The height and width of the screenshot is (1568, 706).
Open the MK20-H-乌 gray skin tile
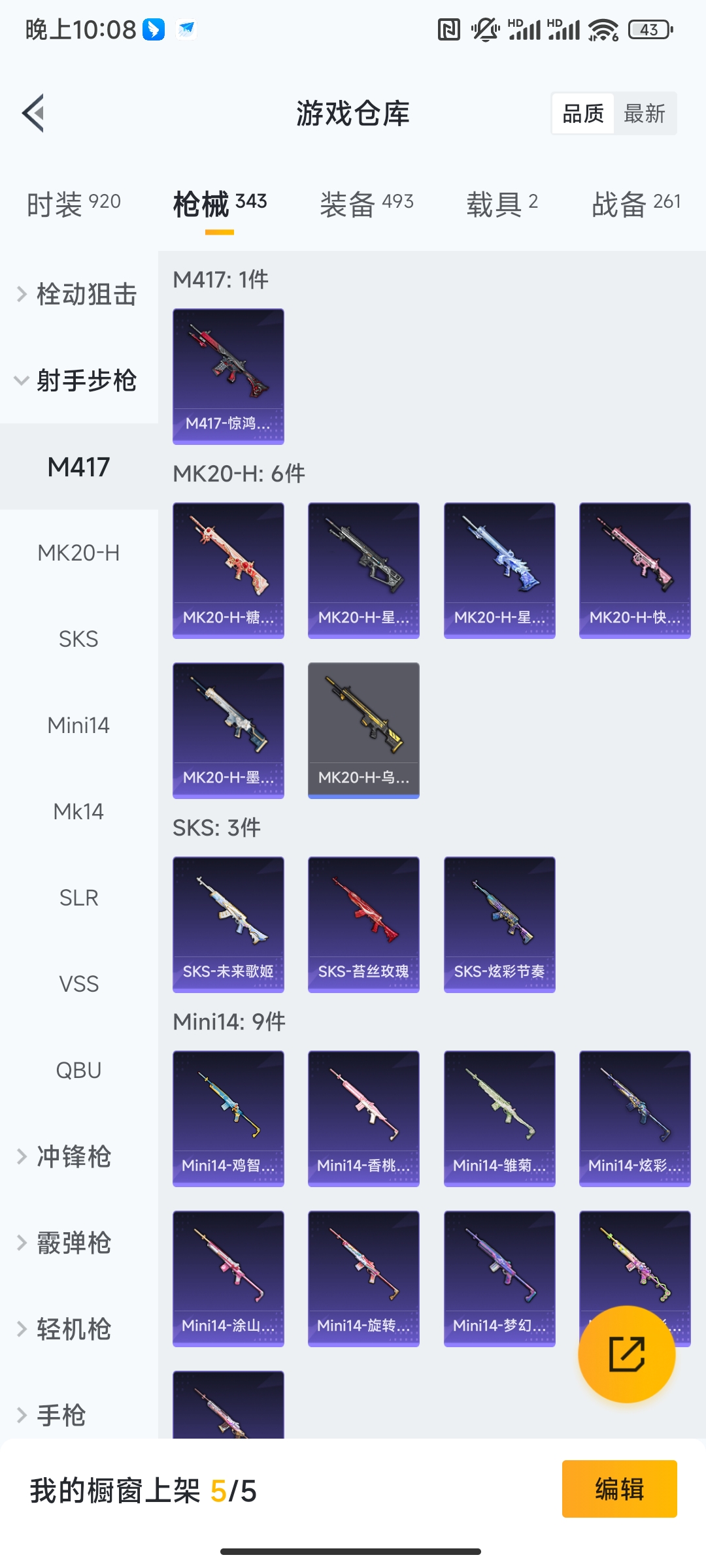click(x=363, y=730)
